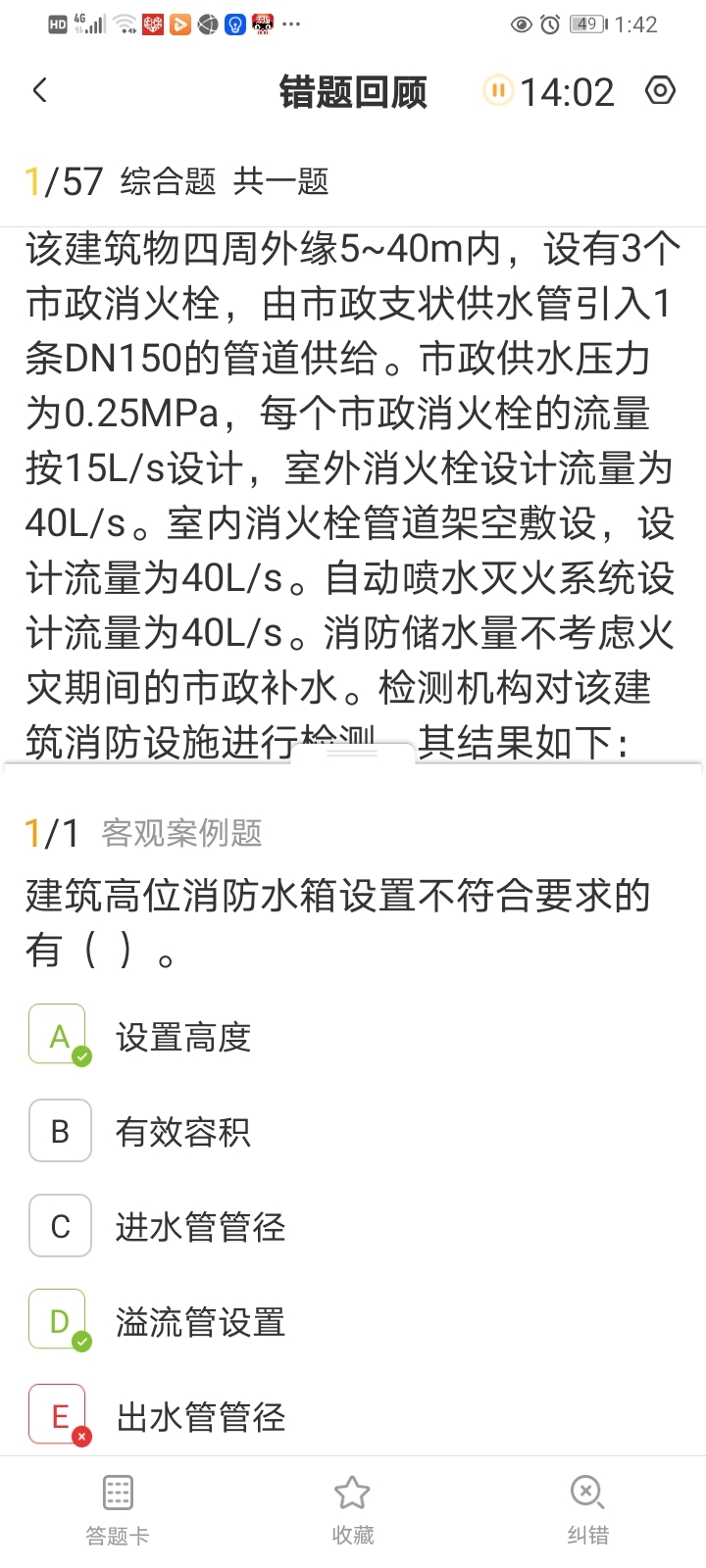The image size is (706, 1568).
Task: Tap the panel divider handle
Action: pyautogui.click(x=352, y=755)
